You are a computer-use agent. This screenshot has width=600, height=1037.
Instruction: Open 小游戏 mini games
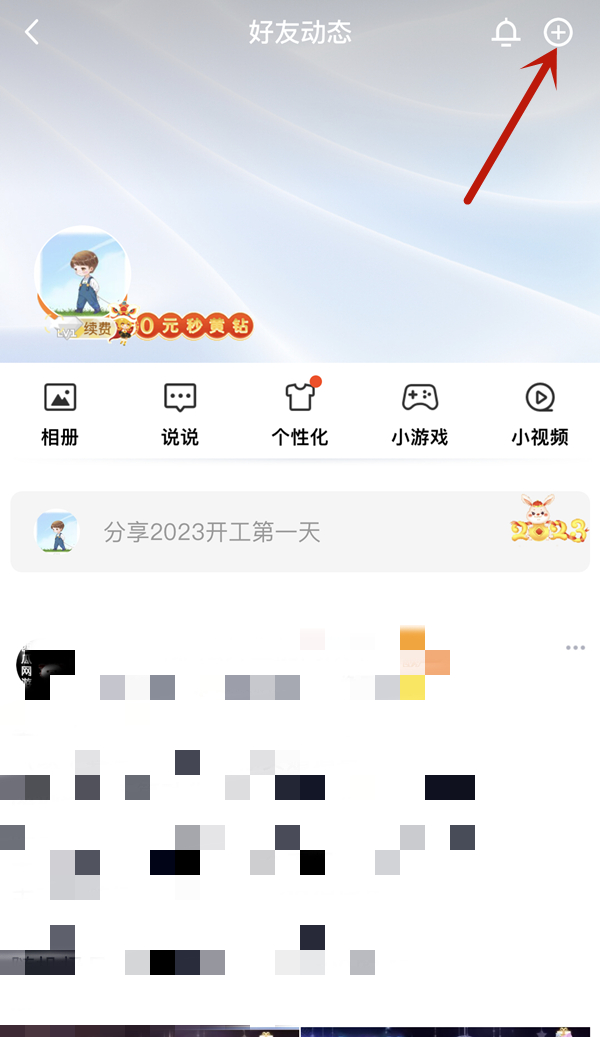coord(419,414)
